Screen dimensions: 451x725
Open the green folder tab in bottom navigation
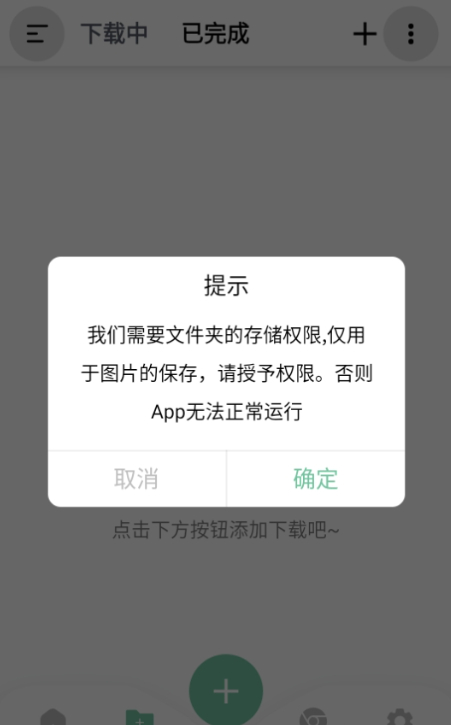click(140, 718)
